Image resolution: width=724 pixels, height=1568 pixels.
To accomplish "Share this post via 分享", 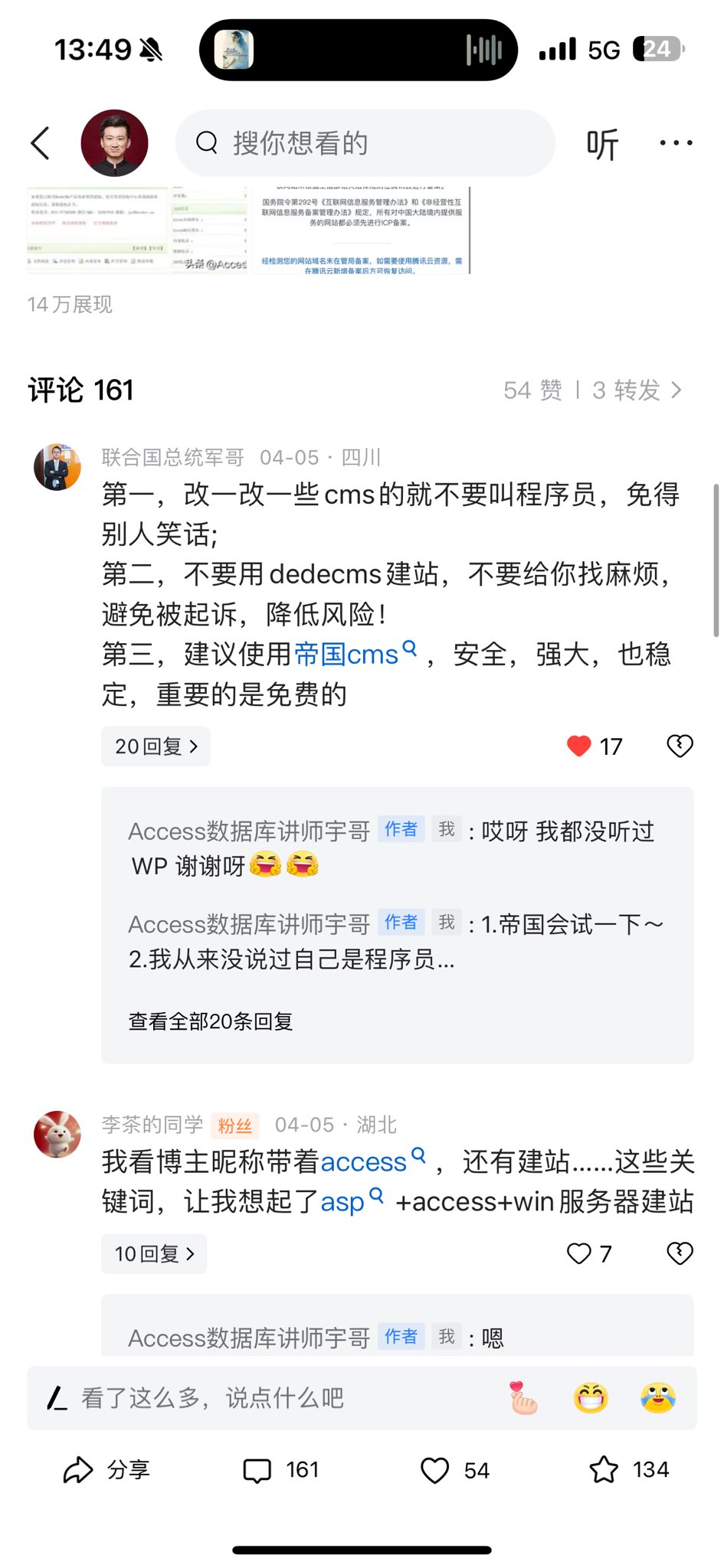I will [x=106, y=1470].
